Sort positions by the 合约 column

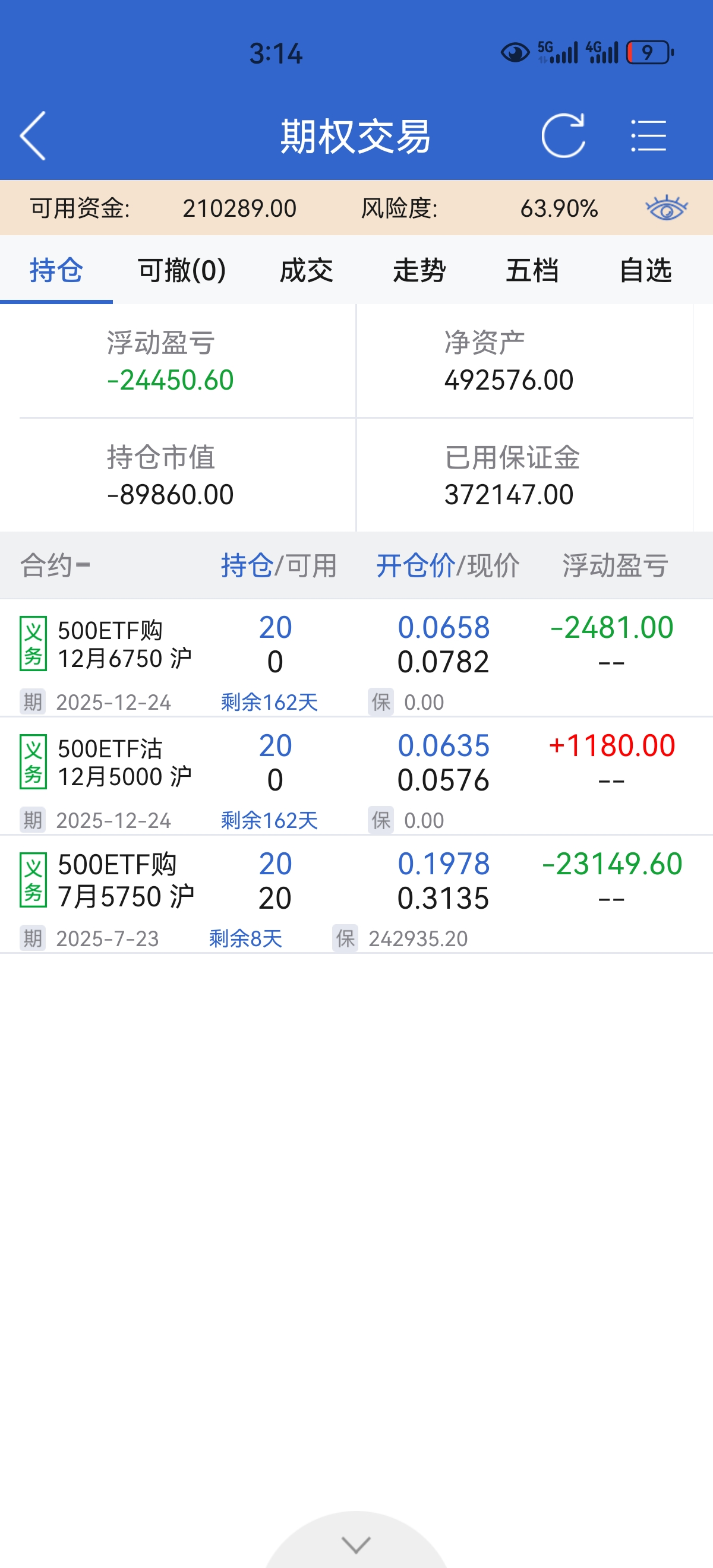[55, 565]
